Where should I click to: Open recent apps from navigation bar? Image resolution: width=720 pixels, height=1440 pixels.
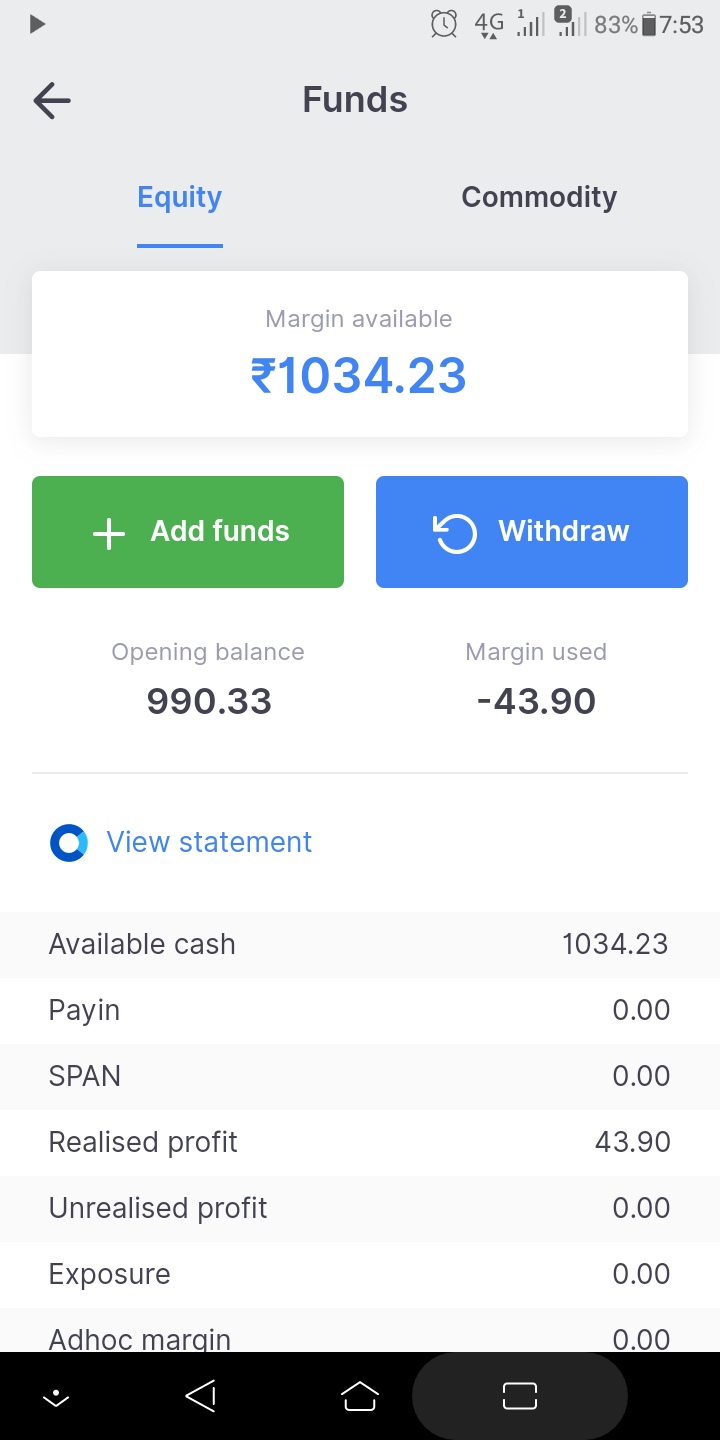[520, 1396]
